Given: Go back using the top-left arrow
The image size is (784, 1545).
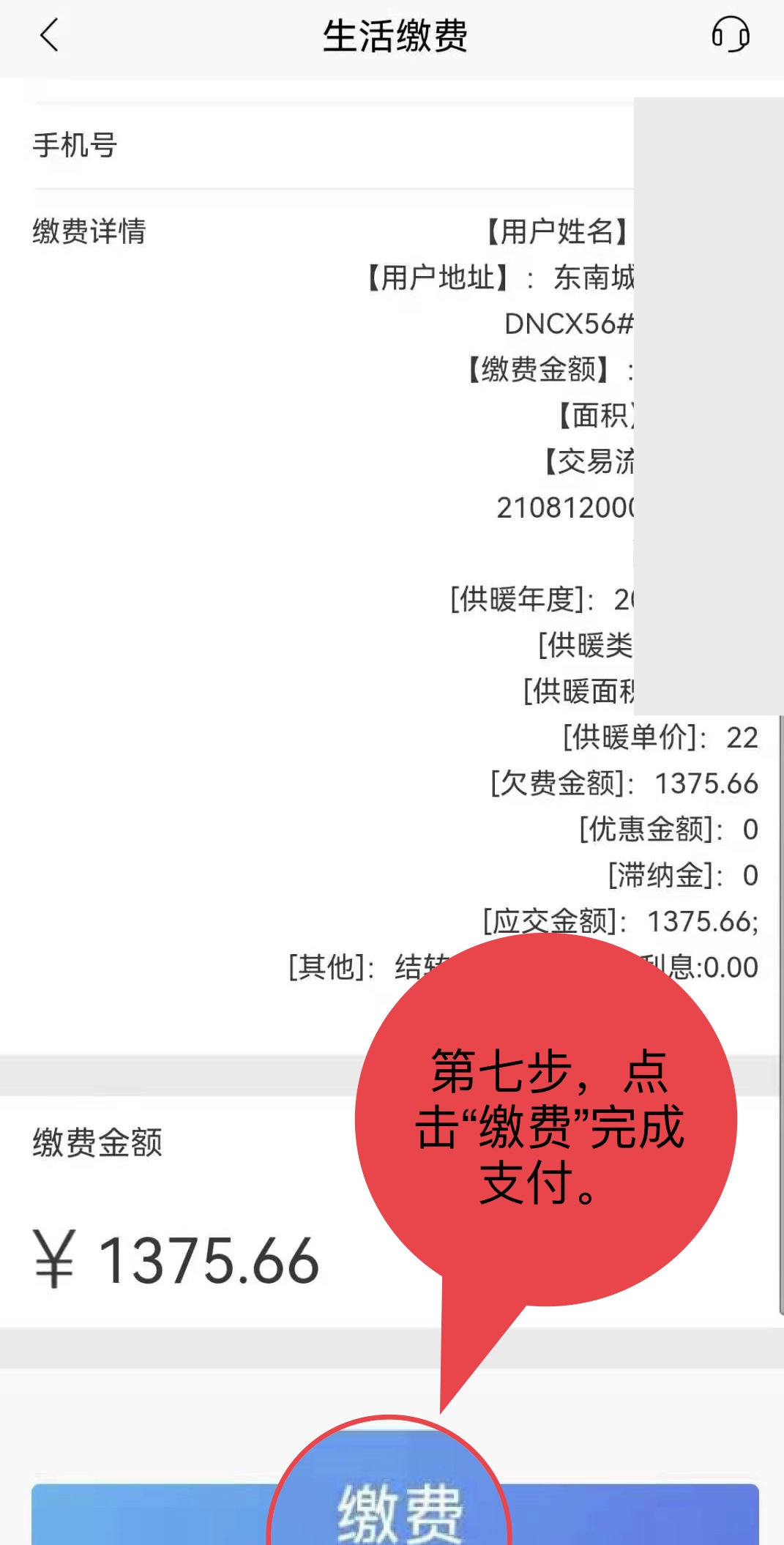Looking at the screenshot, I should pos(49,35).
